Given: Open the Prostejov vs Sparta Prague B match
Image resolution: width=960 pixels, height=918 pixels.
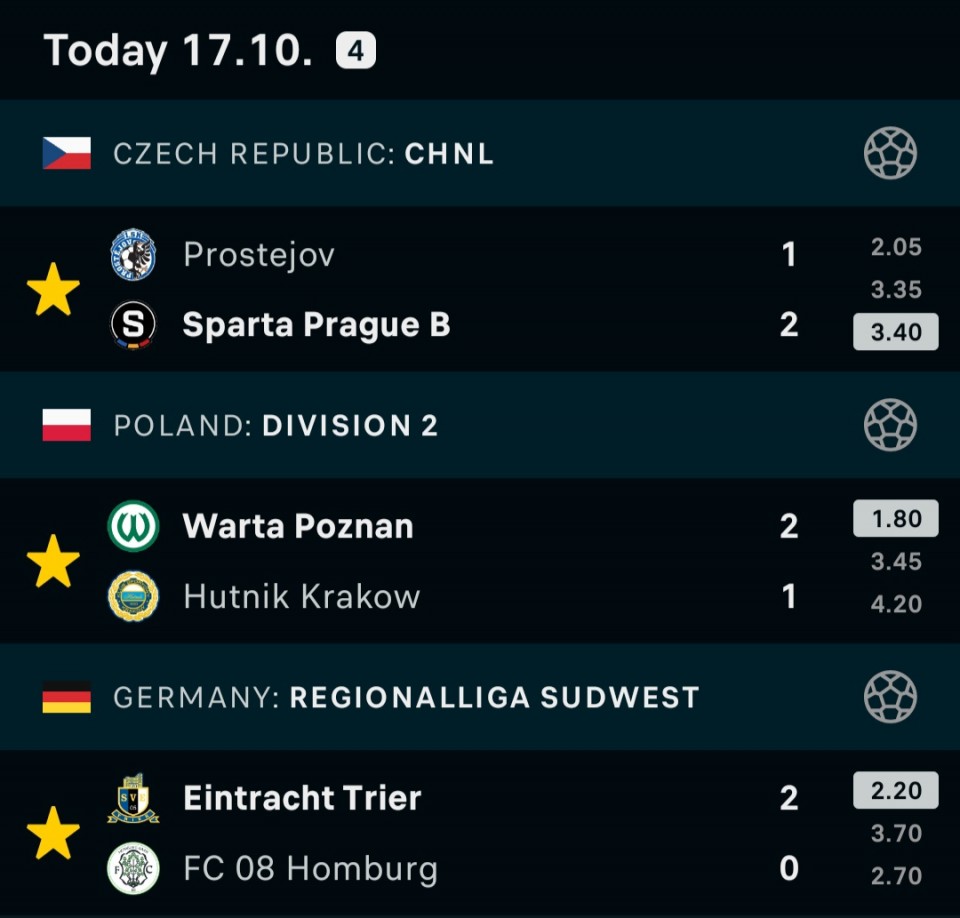Looking at the screenshot, I should click(450, 290).
